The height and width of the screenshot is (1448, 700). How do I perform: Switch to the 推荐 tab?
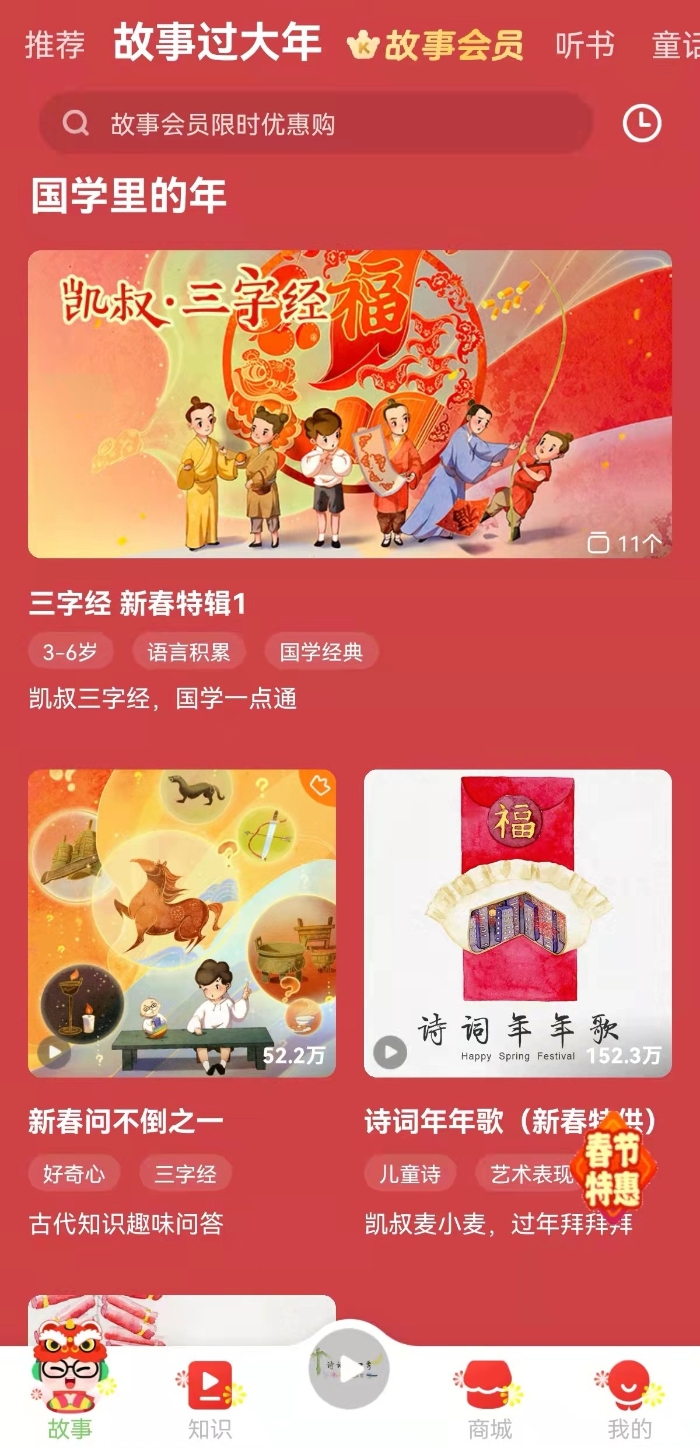(55, 45)
